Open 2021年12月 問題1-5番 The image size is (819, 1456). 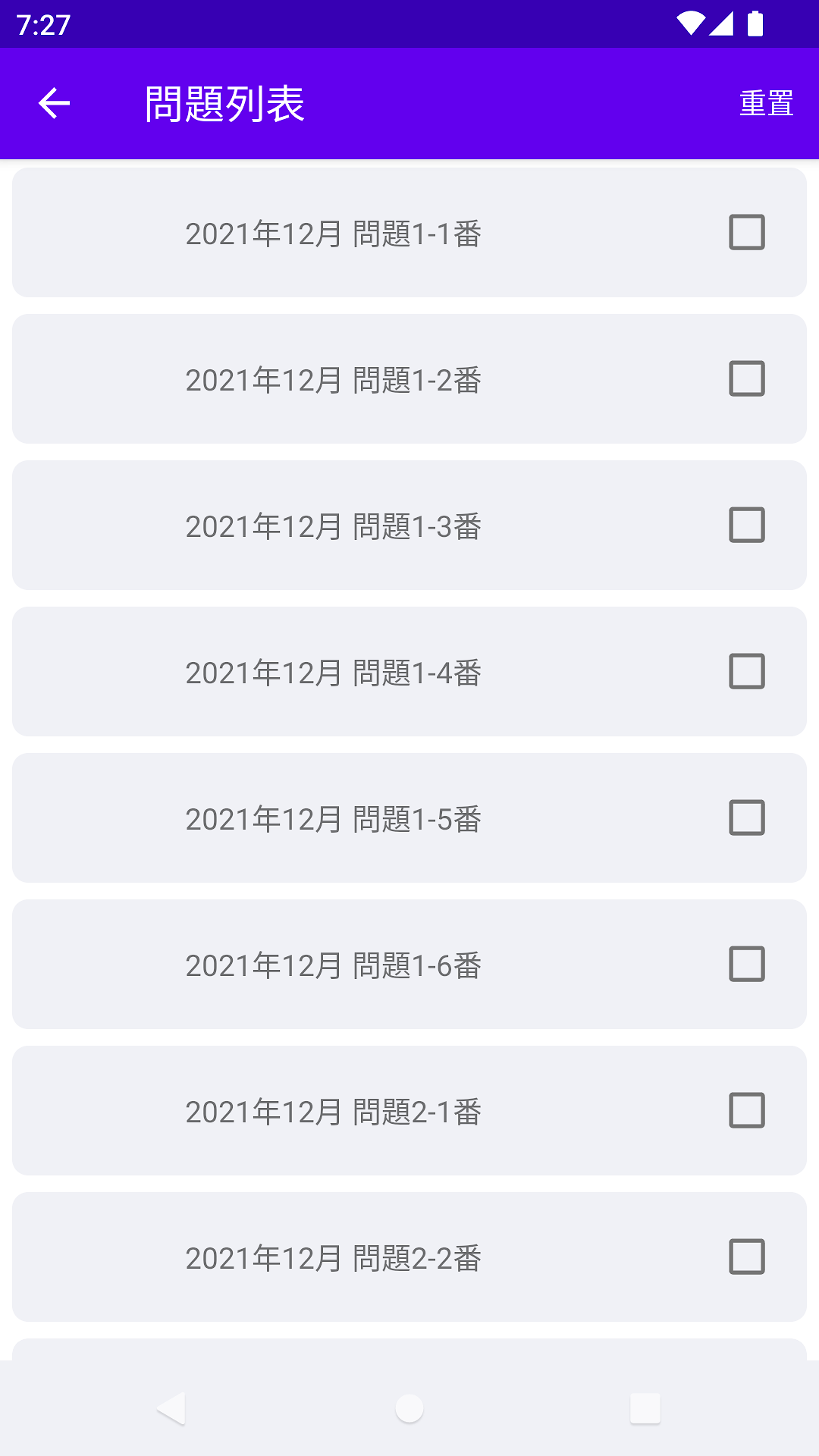(409, 818)
